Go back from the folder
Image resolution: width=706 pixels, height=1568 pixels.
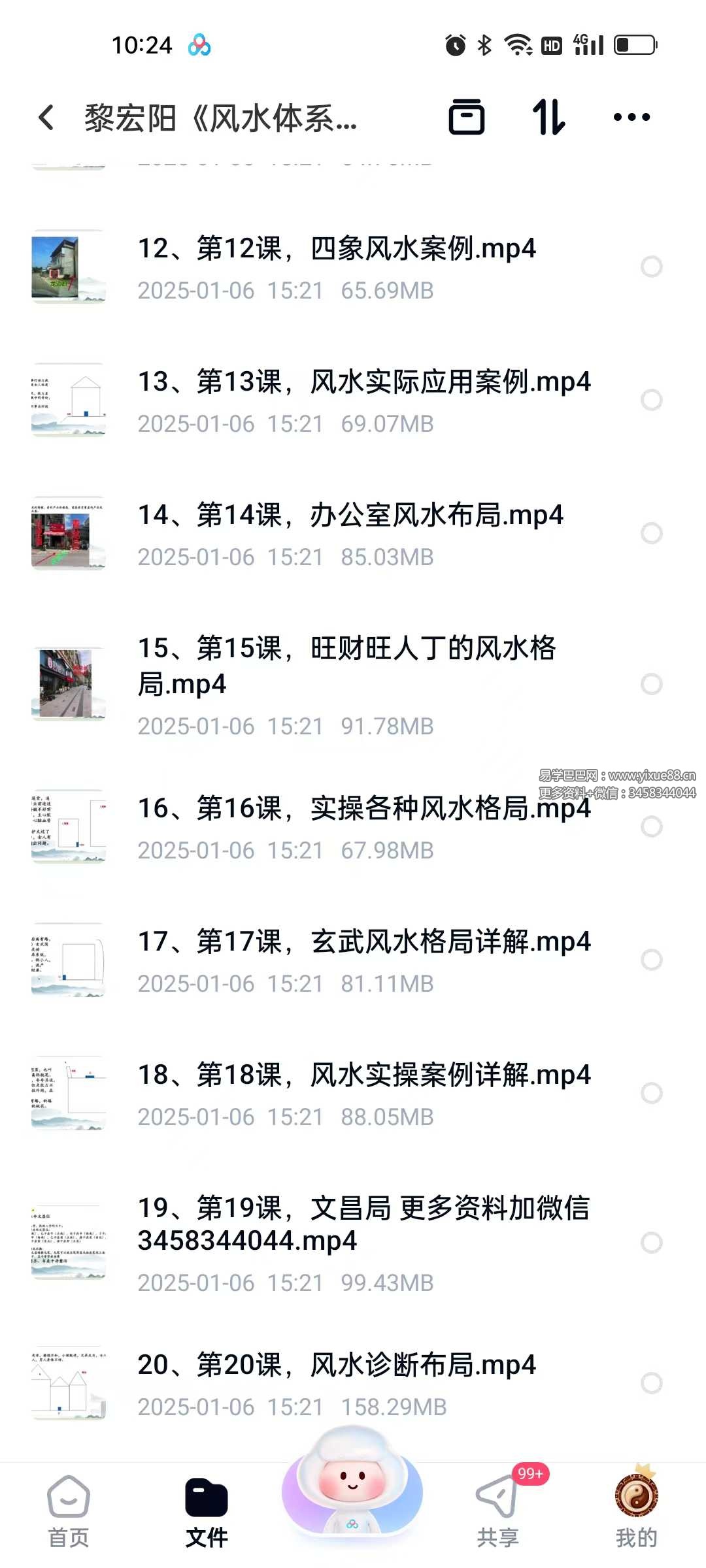(x=46, y=118)
